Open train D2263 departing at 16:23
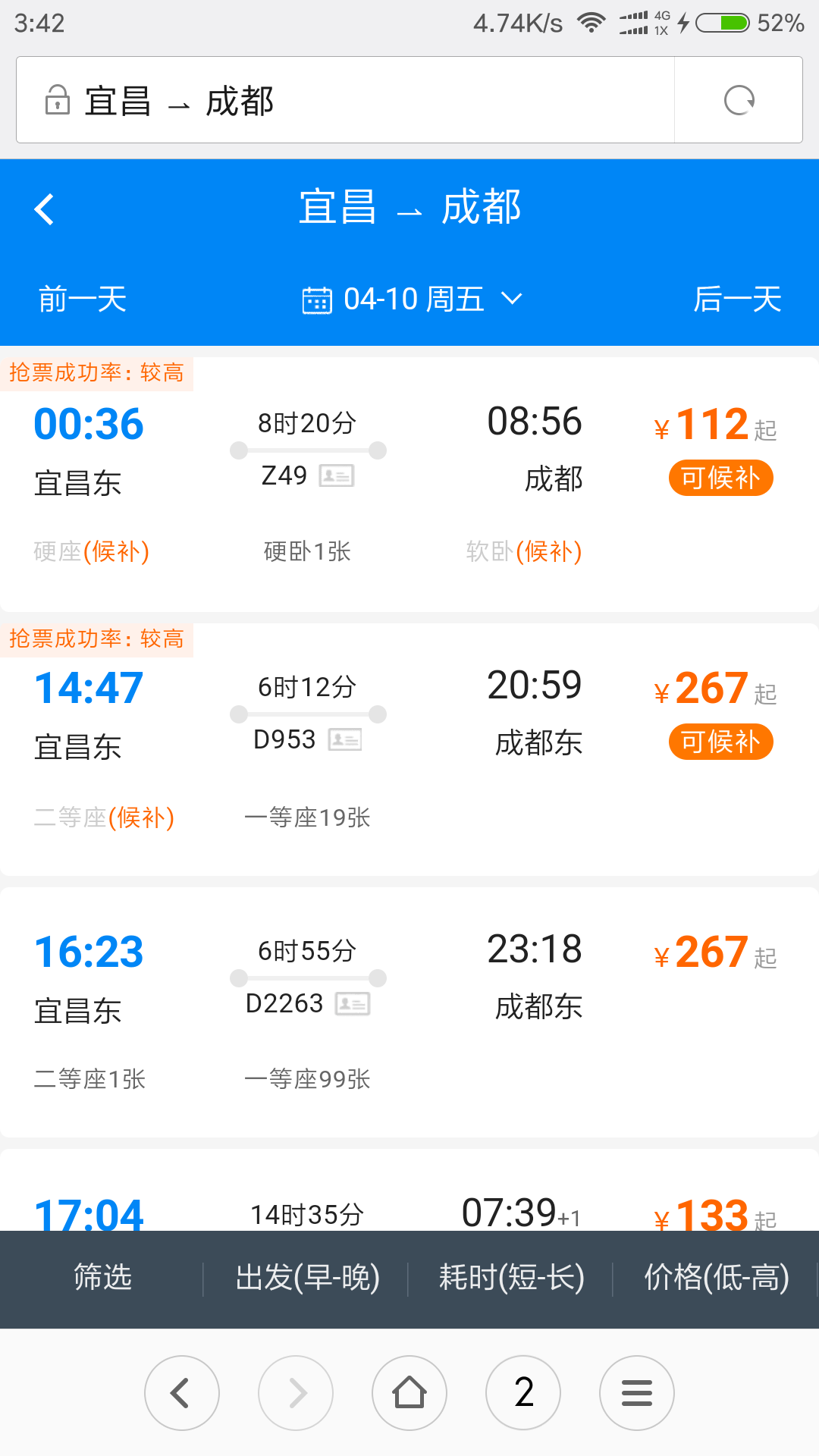The width and height of the screenshot is (819, 1456). 409,1012
